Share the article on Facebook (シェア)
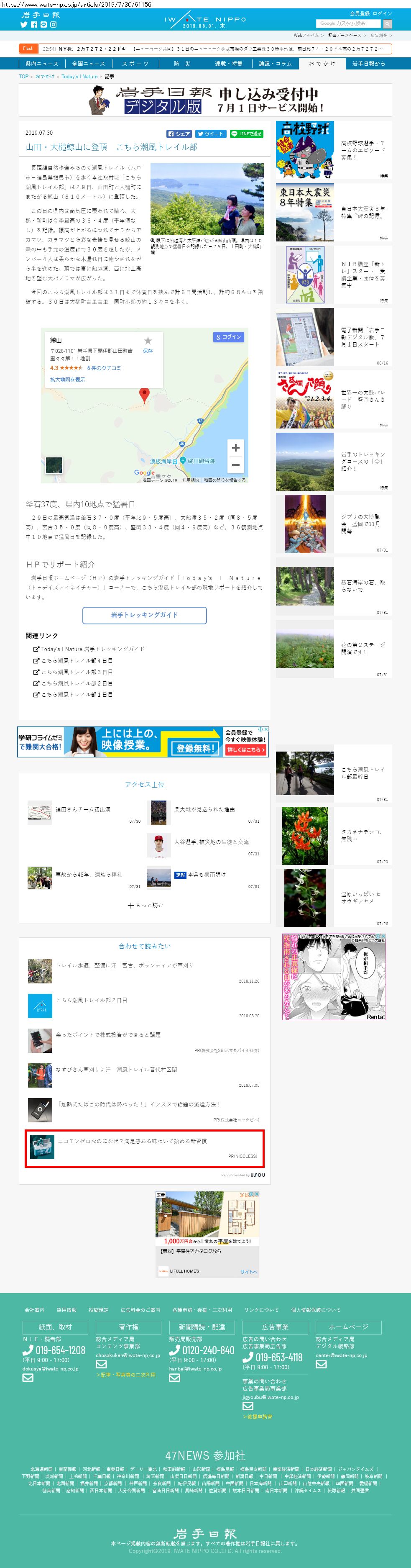Screen dimensions: 411x1568 pos(179,134)
